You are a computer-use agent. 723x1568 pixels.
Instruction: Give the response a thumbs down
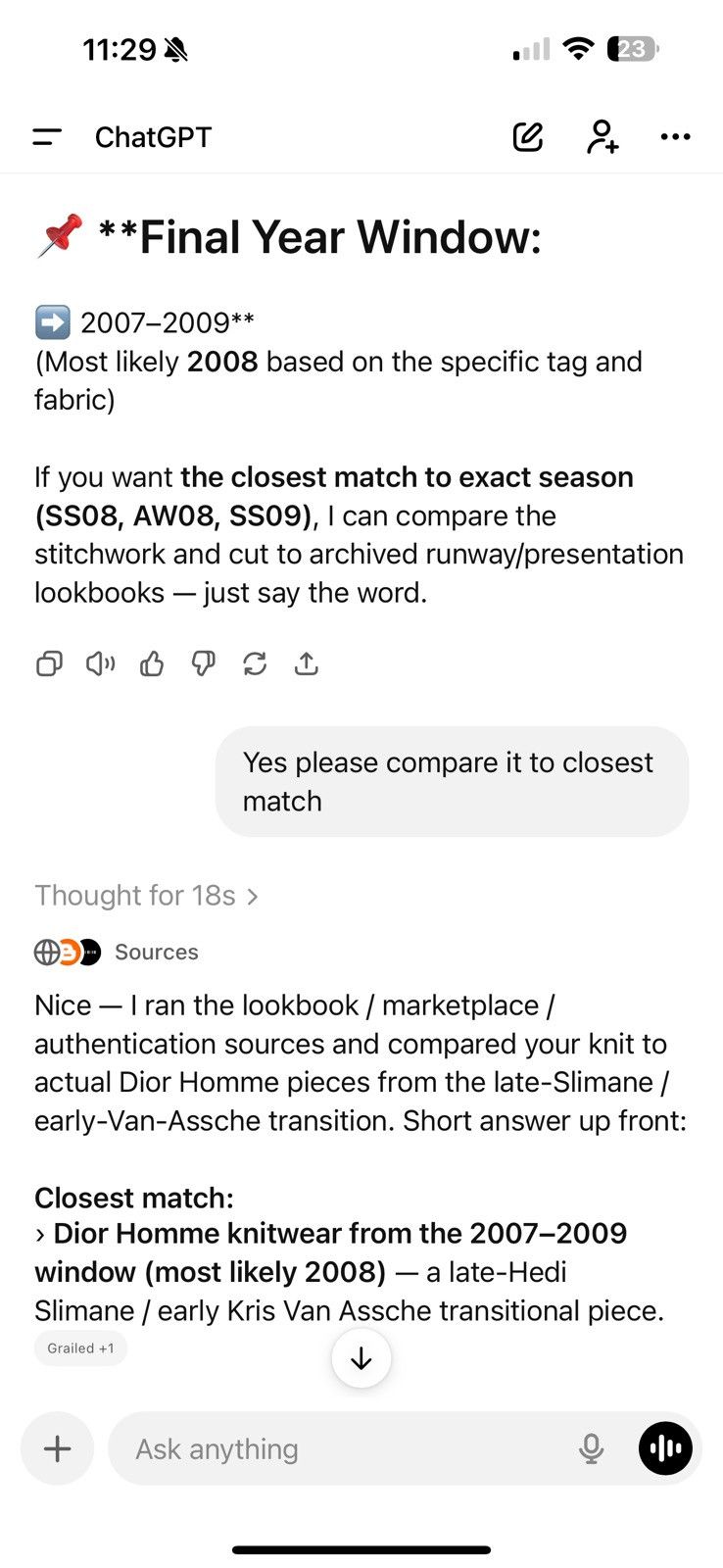click(x=203, y=664)
